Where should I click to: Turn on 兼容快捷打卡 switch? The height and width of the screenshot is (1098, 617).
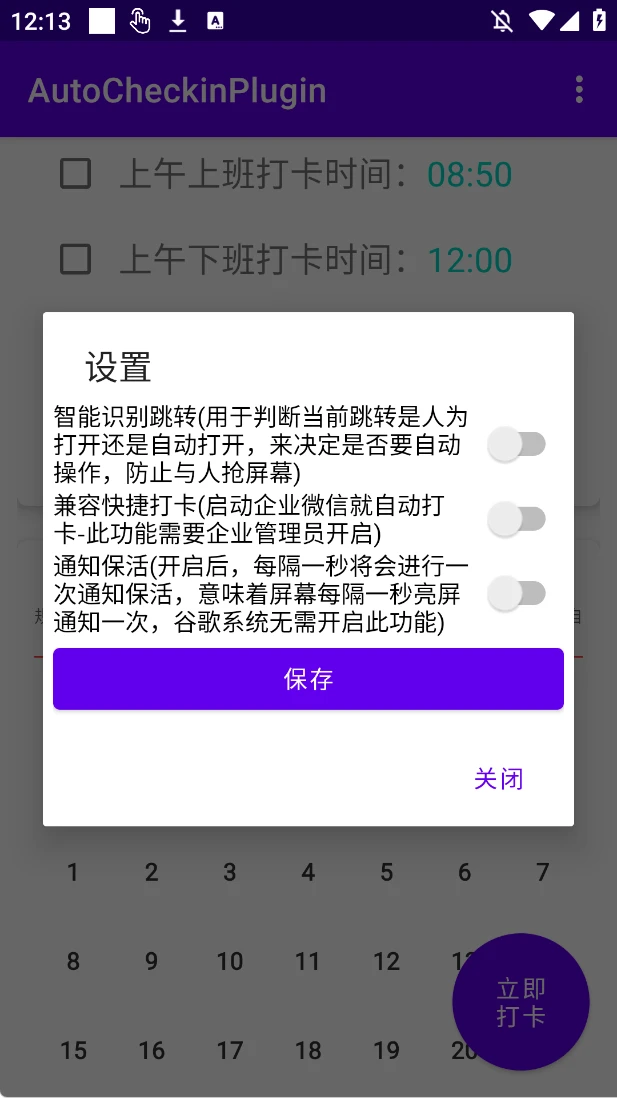pyautogui.click(x=516, y=519)
